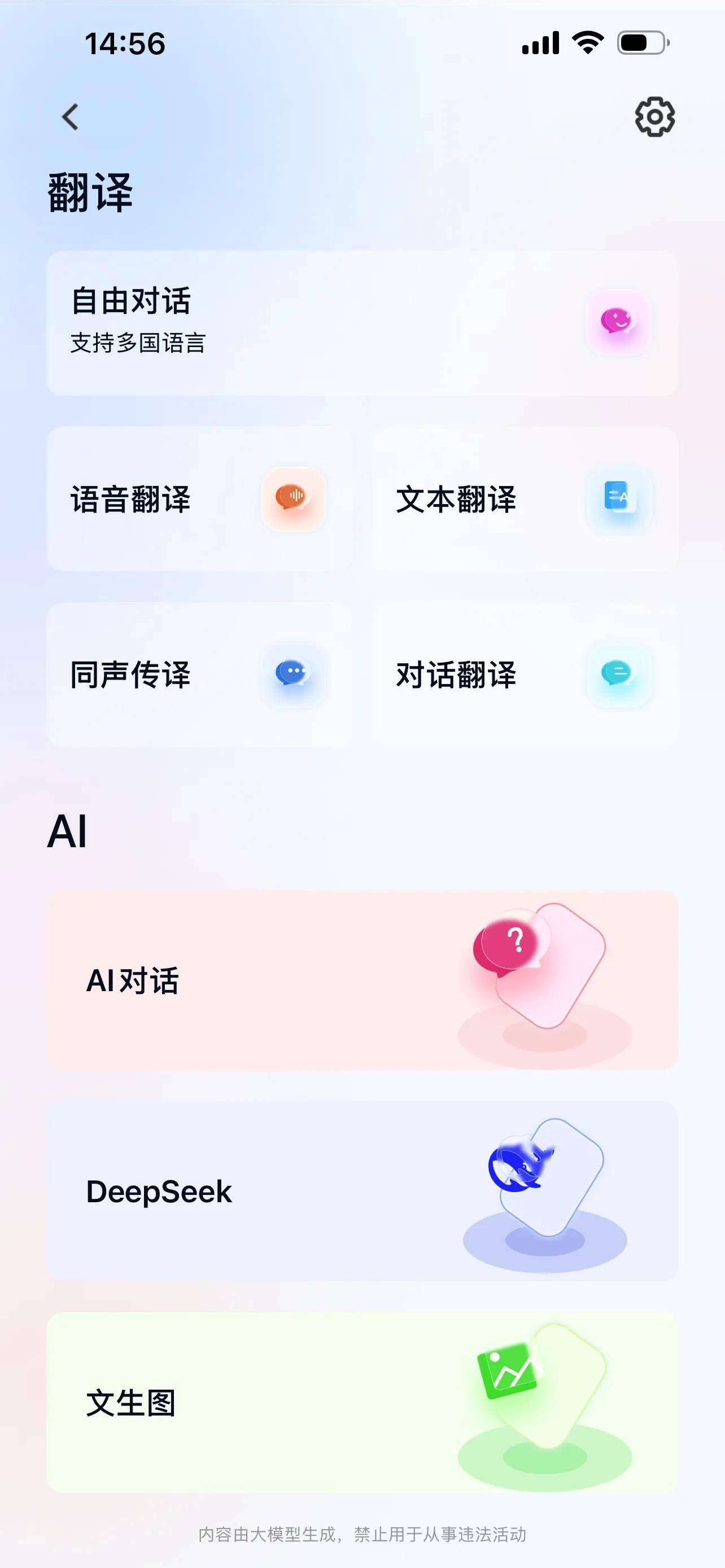This screenshot has width=725, height=1568.
Task: Open 文生图 text-to-image
Action: (x=362, y=1403)
